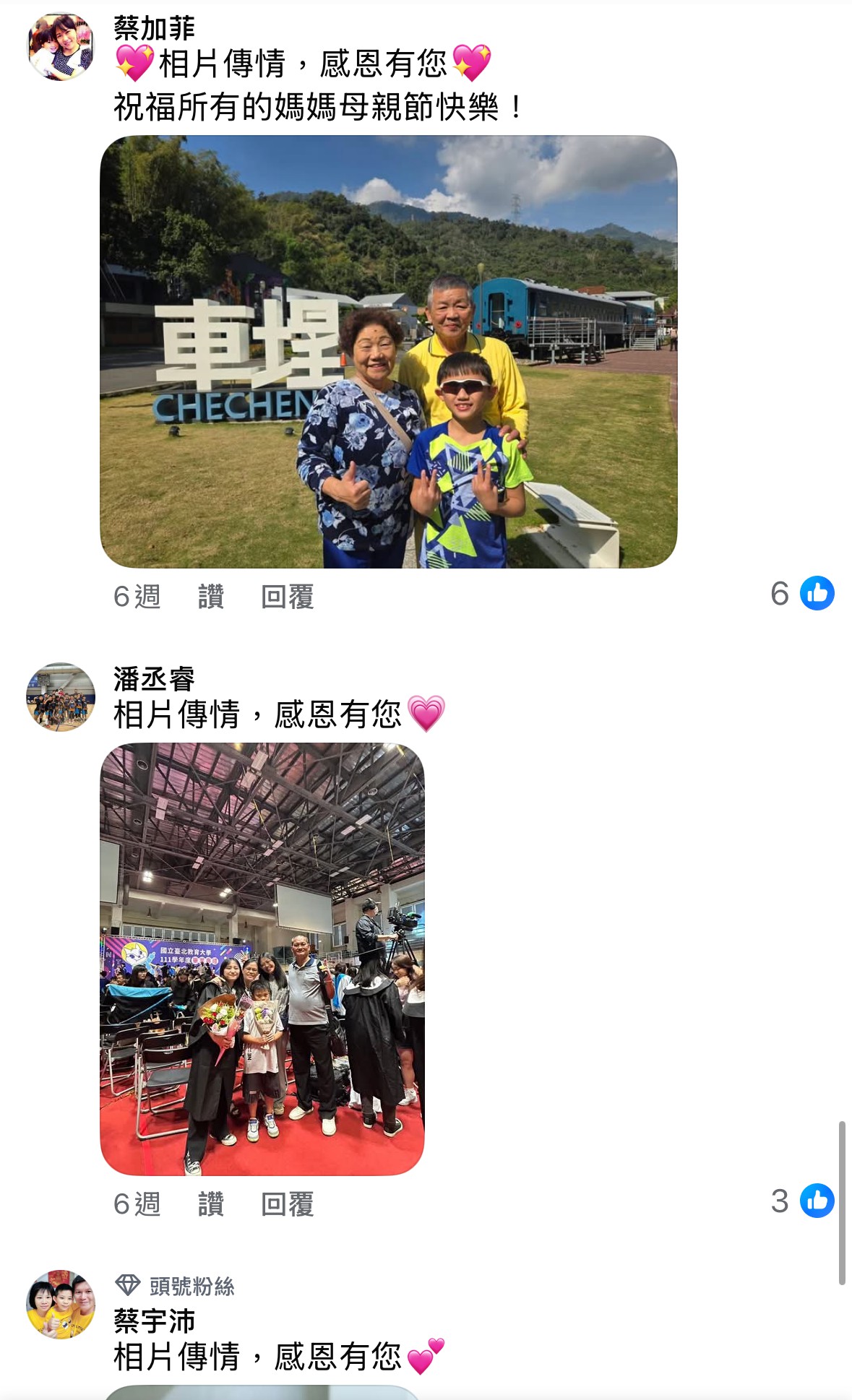This screenshot has width=852, height=1400.
Task: Reply to 蔡加菲's comment
Action: coord(288,597)
